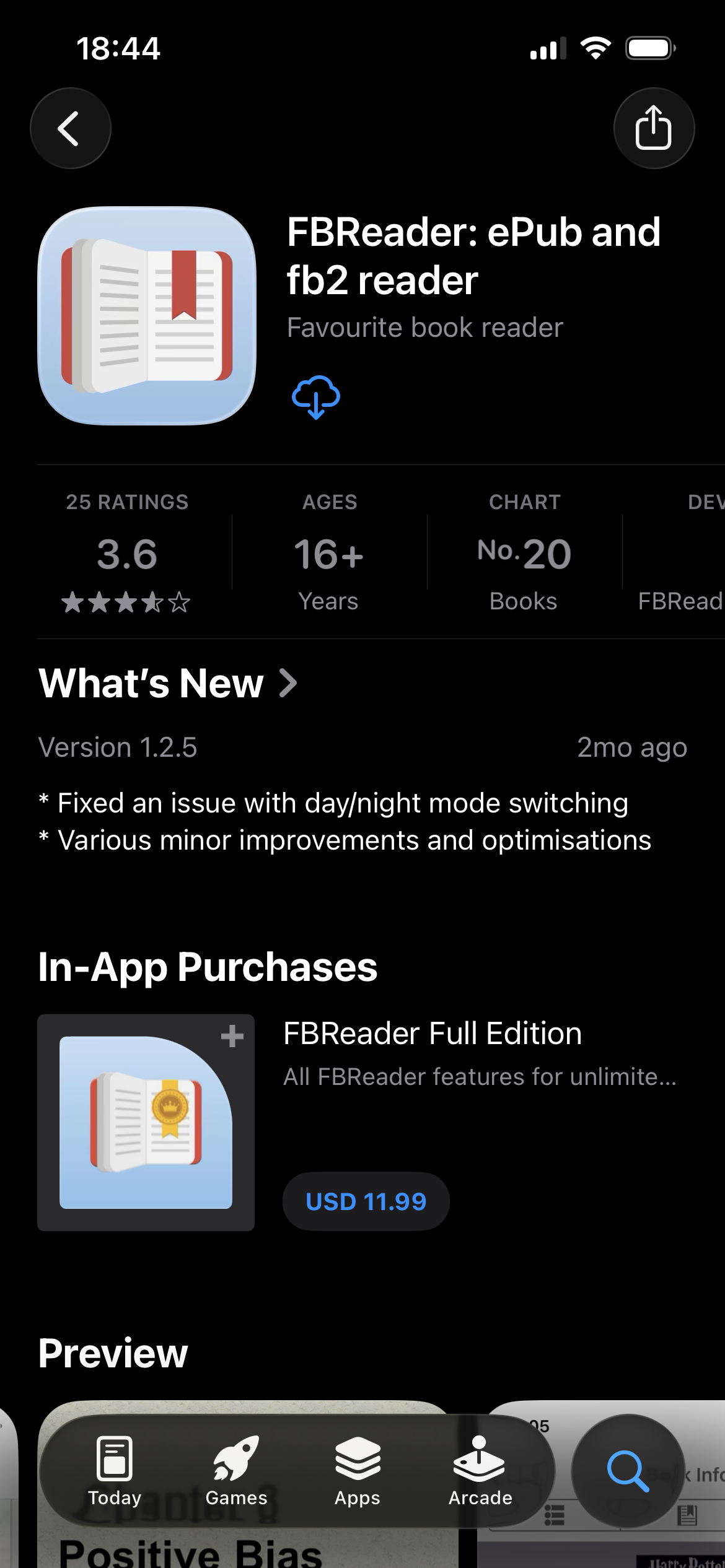
Task: Open What's New version history
Action: (x=169, y=683)
